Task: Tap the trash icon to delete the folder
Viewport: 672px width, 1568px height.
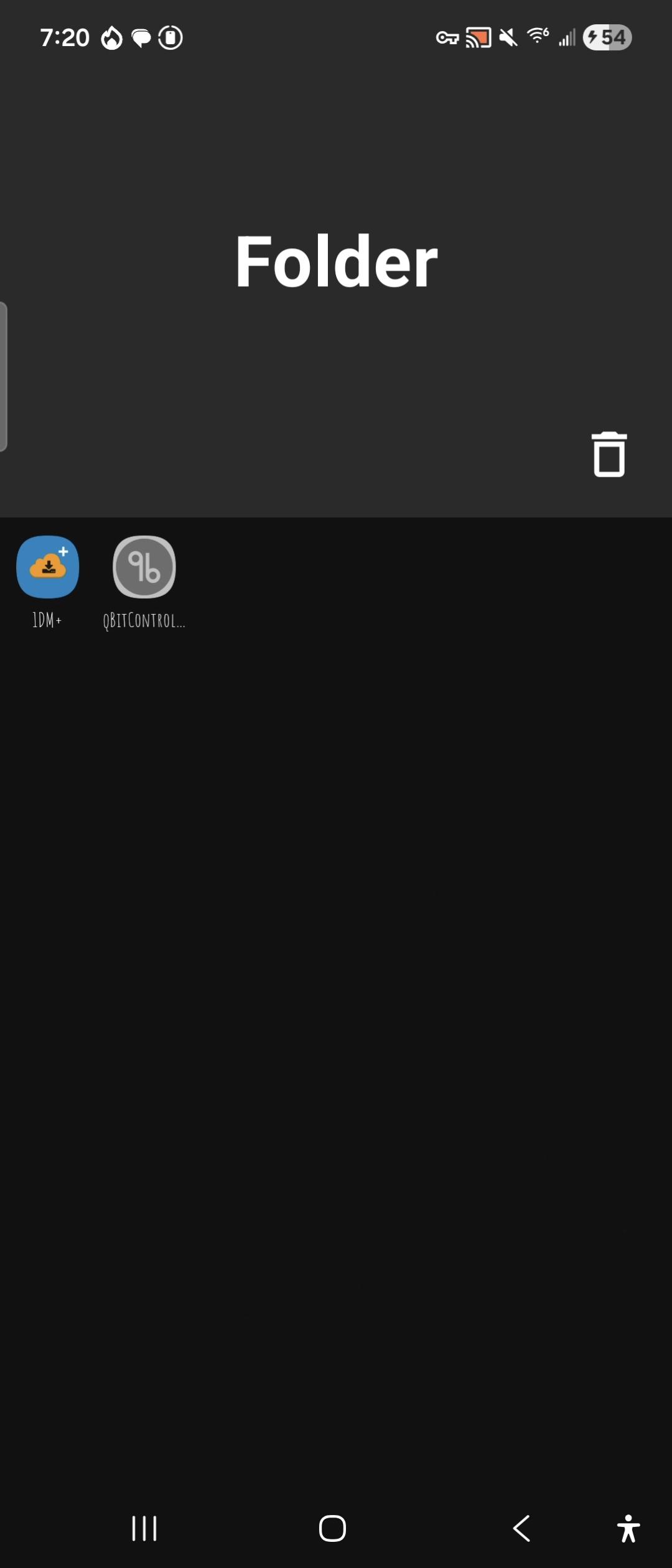Action: [x=609, y=455]
